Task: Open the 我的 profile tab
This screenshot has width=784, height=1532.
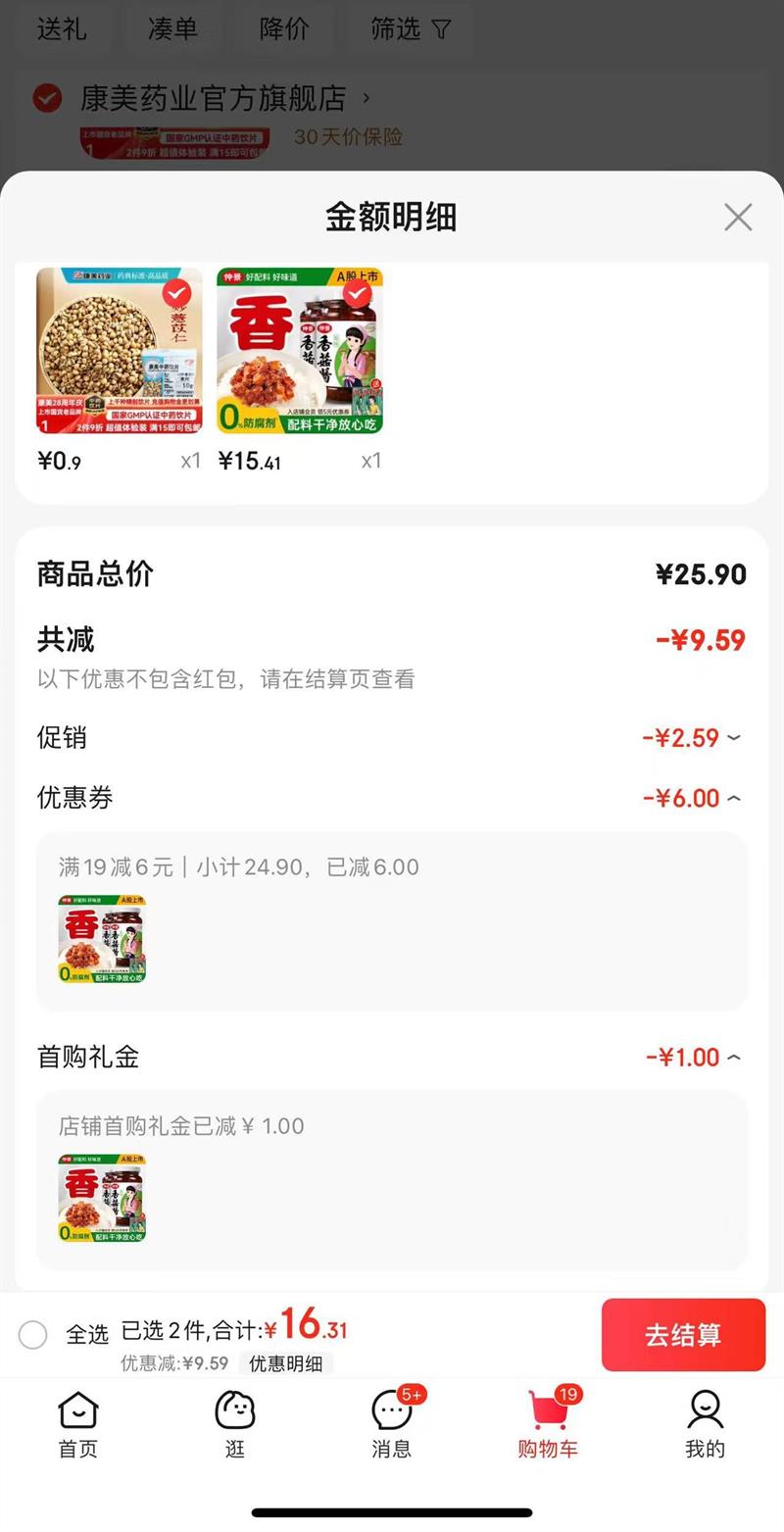Action: [x=705, y=1424]
